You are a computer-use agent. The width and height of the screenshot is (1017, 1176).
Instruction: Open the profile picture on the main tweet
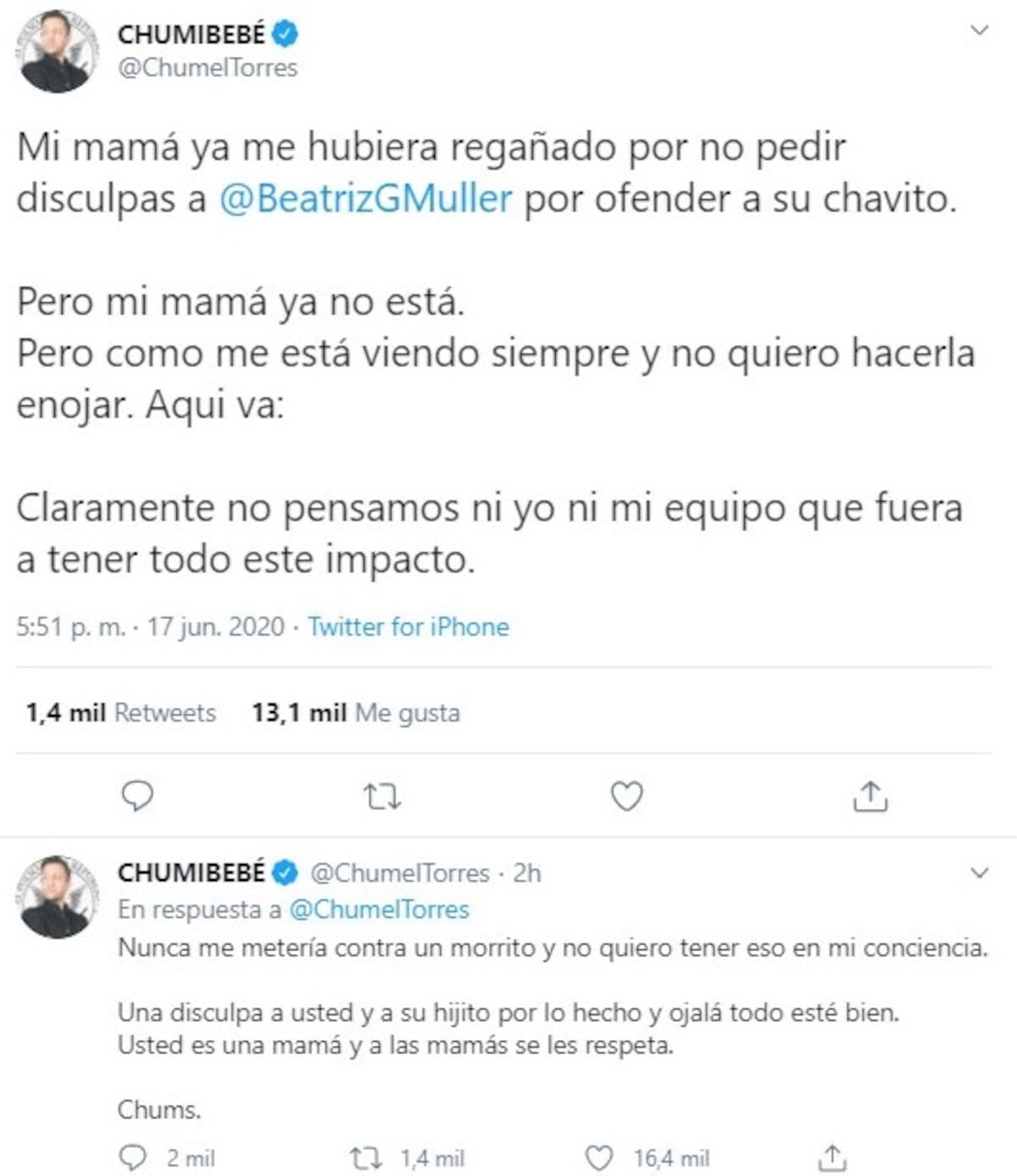(57, 52)
